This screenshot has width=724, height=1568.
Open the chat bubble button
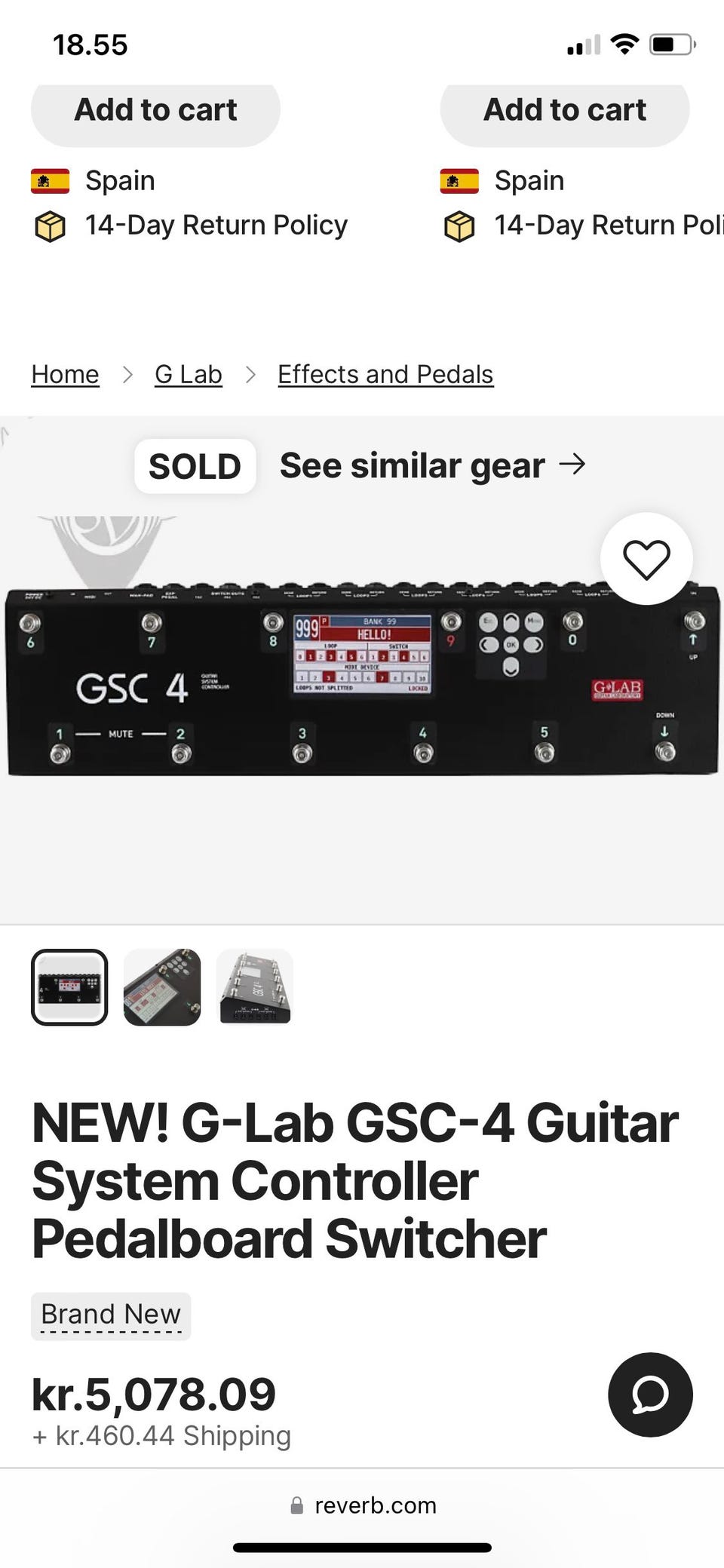coord(650,1395)
